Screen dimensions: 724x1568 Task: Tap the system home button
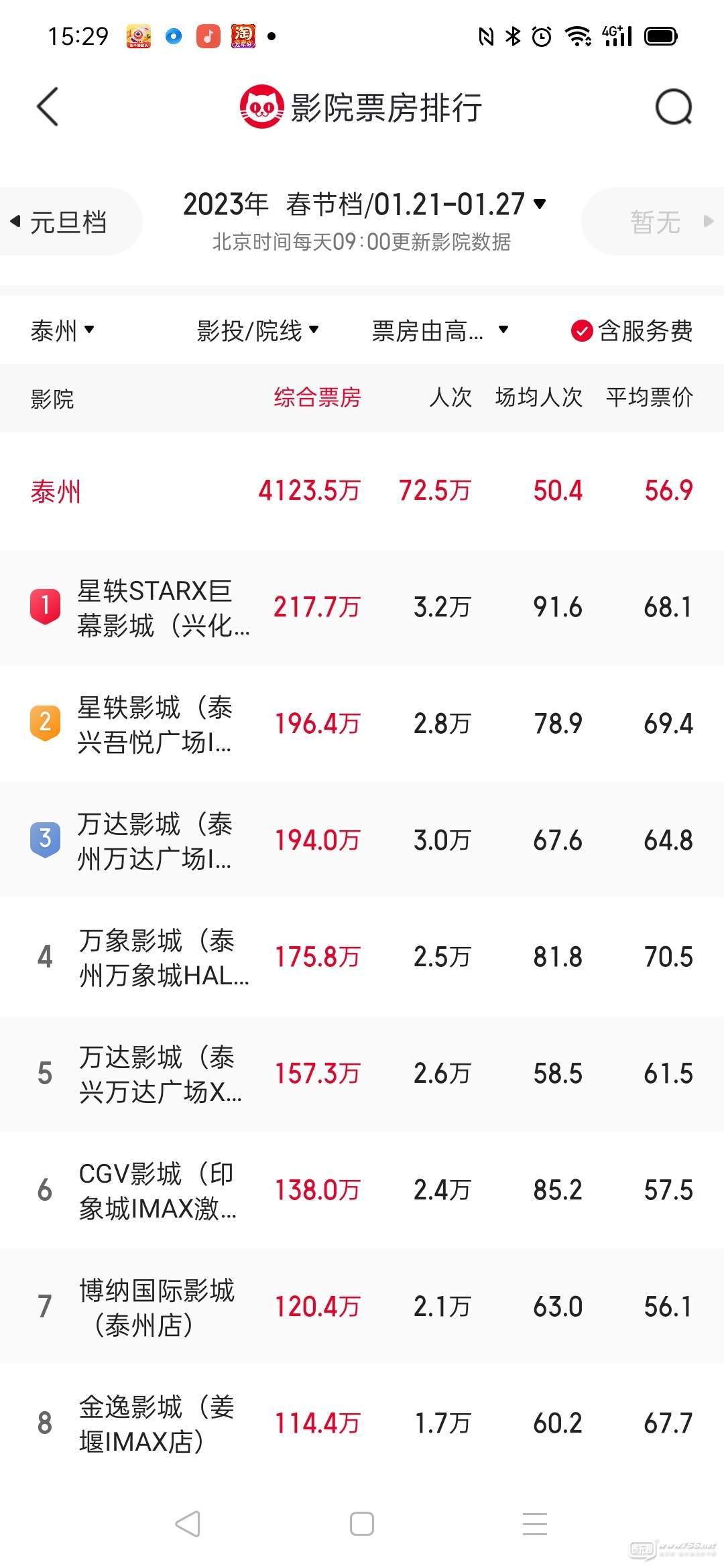[362, 1524]
